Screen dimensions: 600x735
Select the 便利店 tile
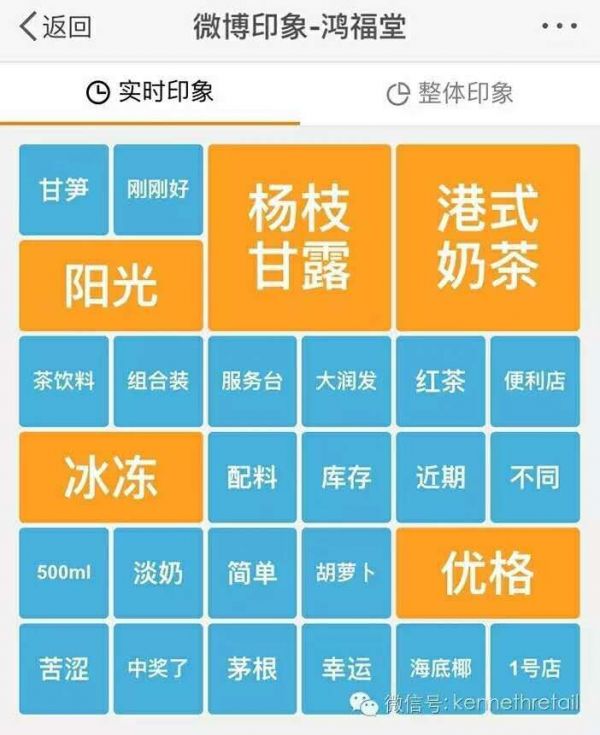coord(535,382)
